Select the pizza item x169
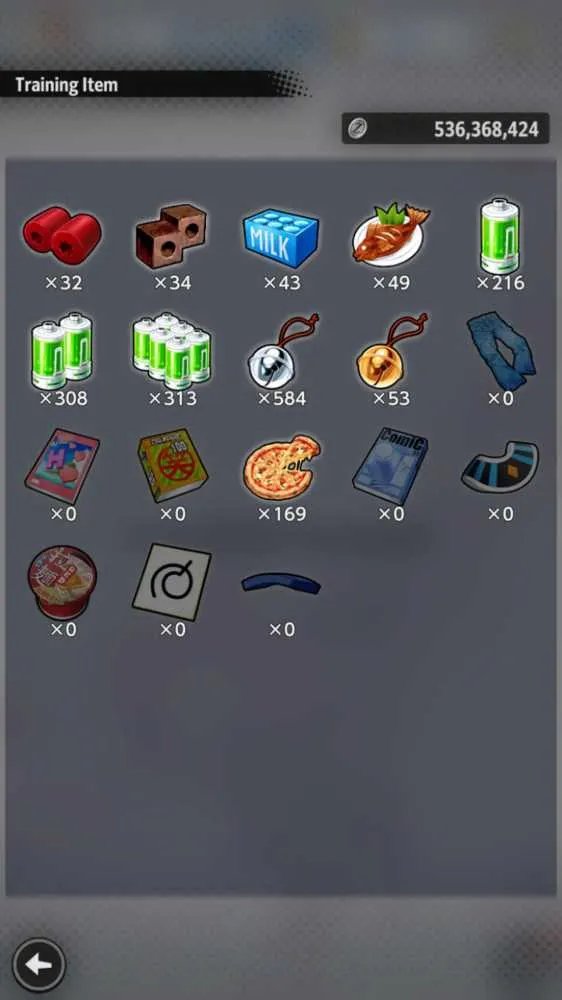This screenshot has width=562, height=1000. (x=281, y=467)
